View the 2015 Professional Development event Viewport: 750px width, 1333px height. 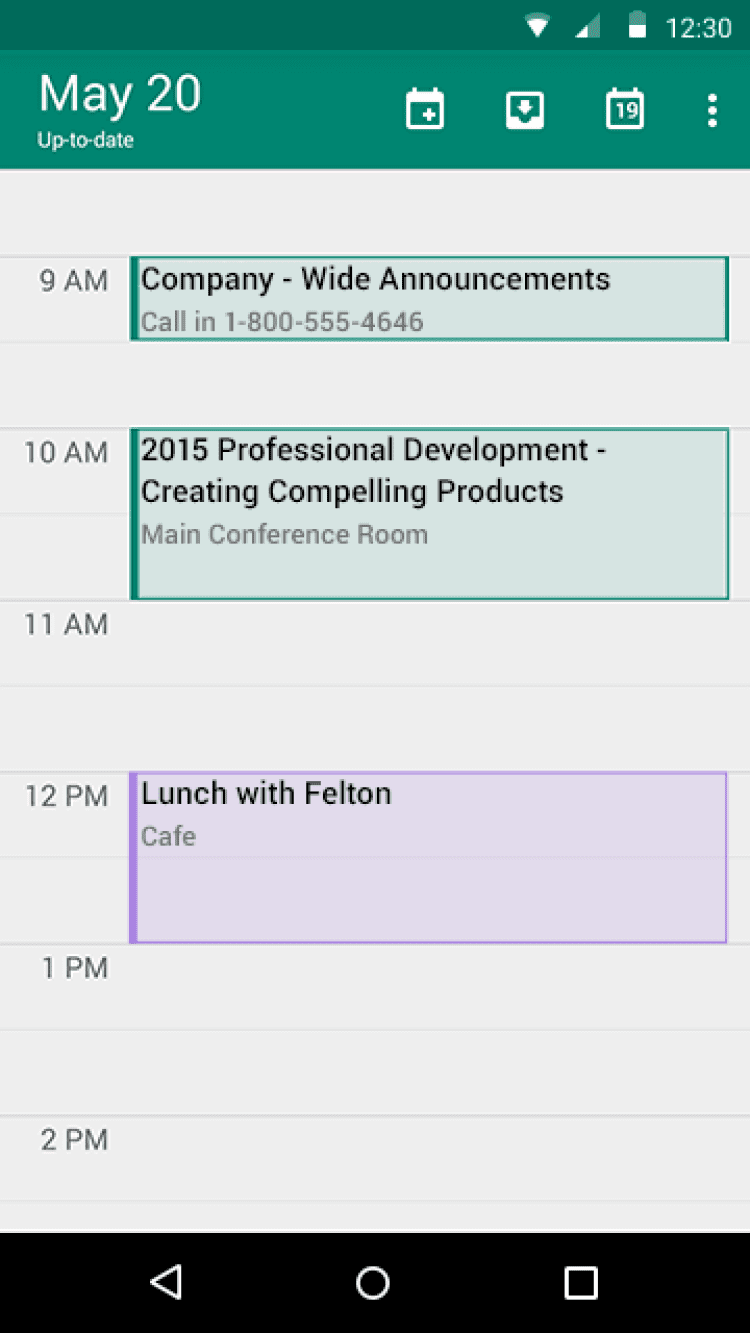[429, 514]
